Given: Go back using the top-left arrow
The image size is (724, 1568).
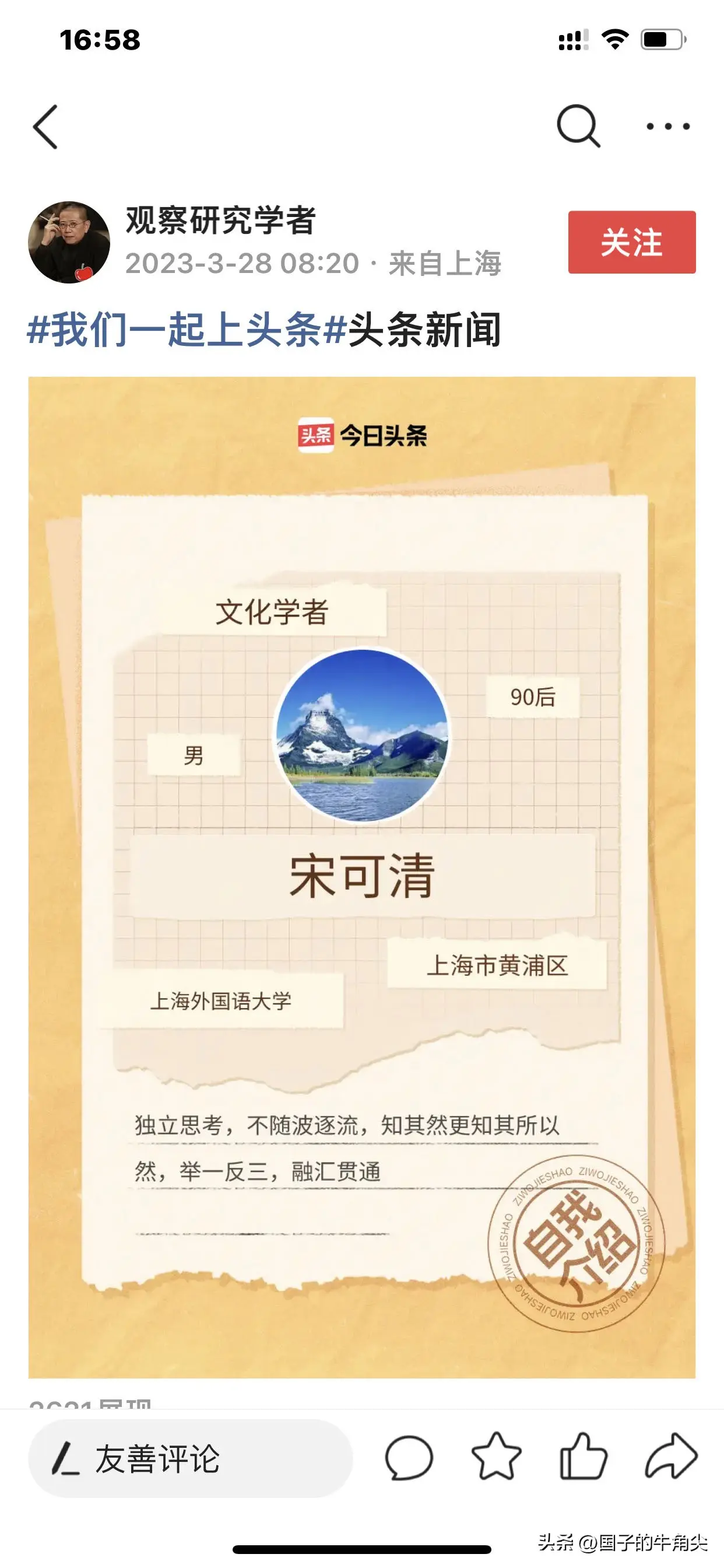Looking at the screenshot, I should [45, 127].
